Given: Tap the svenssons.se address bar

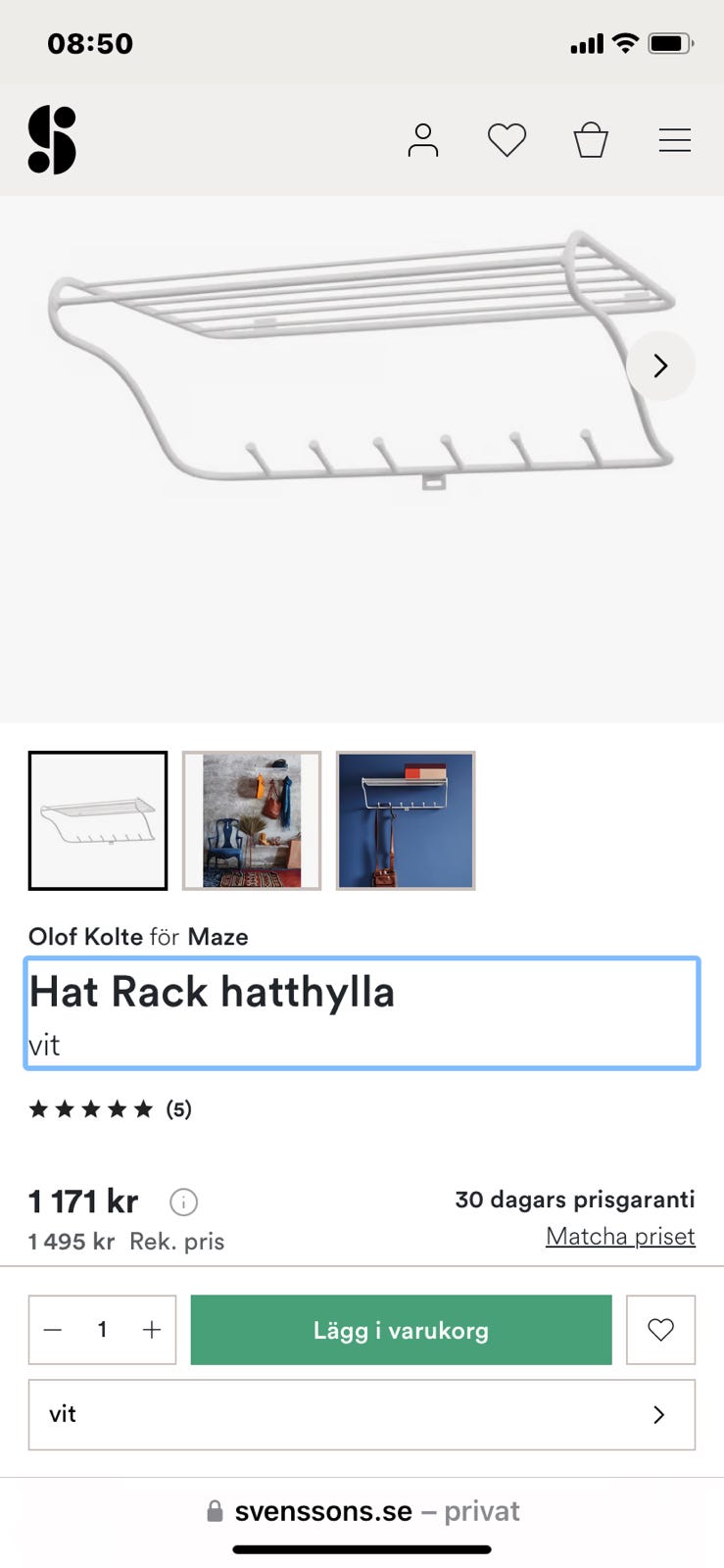Looking at the screenshot, I should click(362, 1511).
